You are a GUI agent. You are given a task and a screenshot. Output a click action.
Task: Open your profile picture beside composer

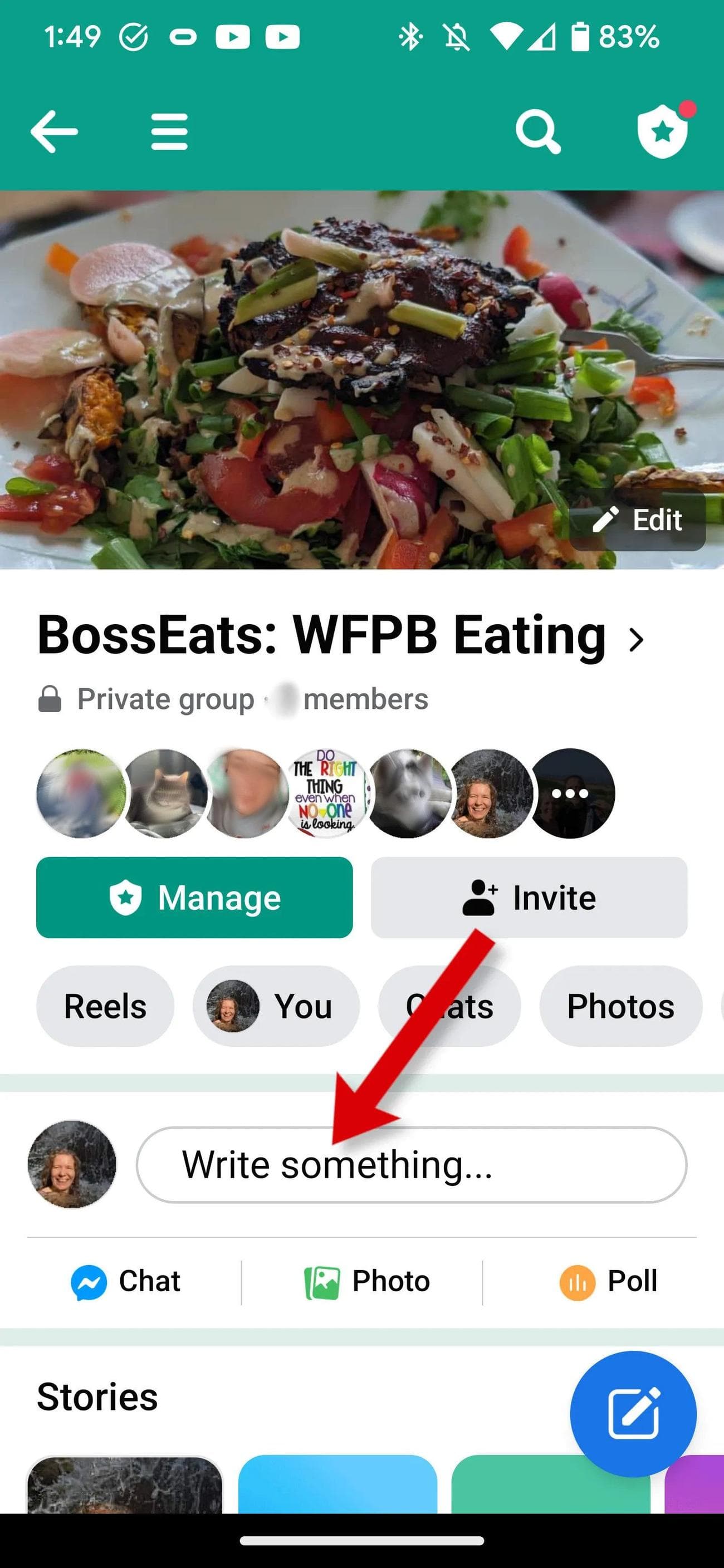(72, 1165)
